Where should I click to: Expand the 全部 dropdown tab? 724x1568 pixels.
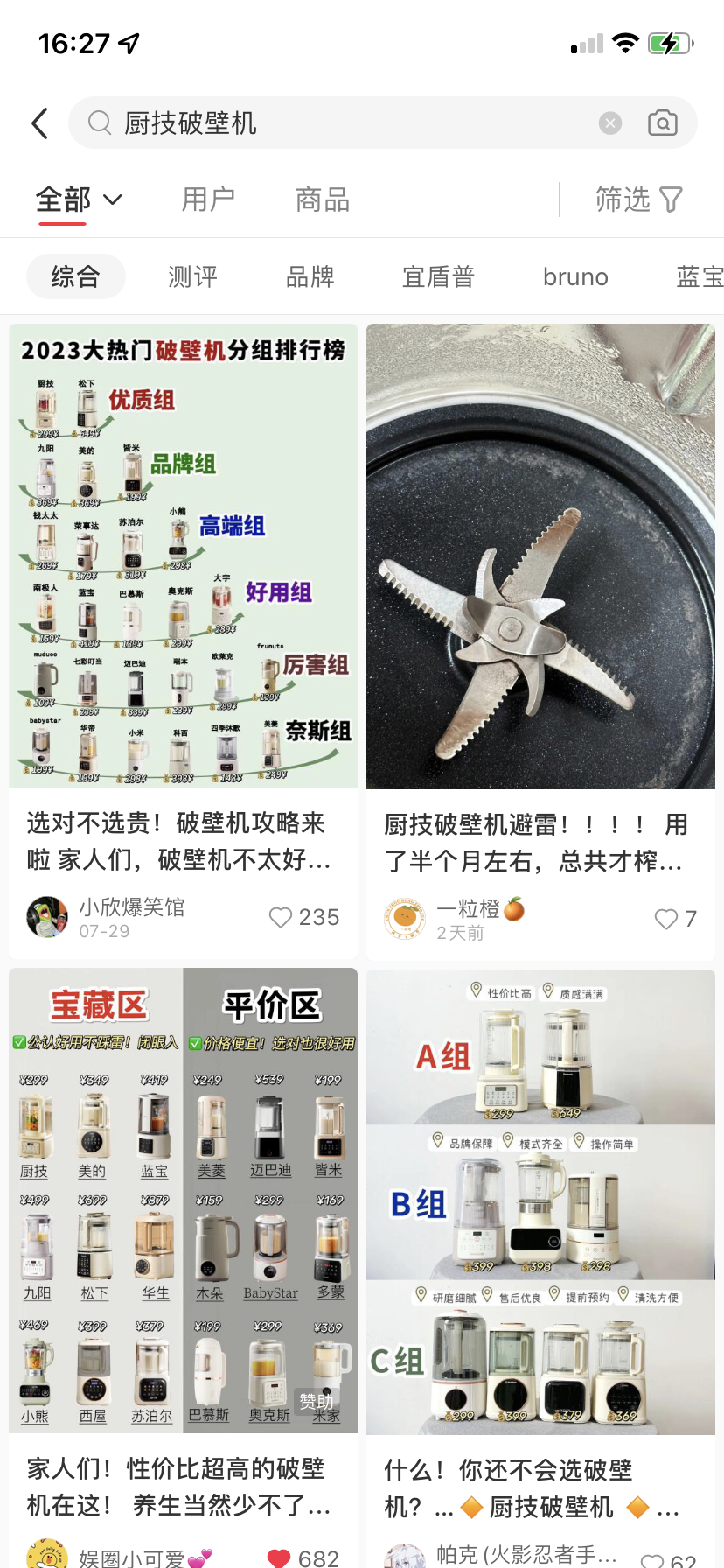79,199
